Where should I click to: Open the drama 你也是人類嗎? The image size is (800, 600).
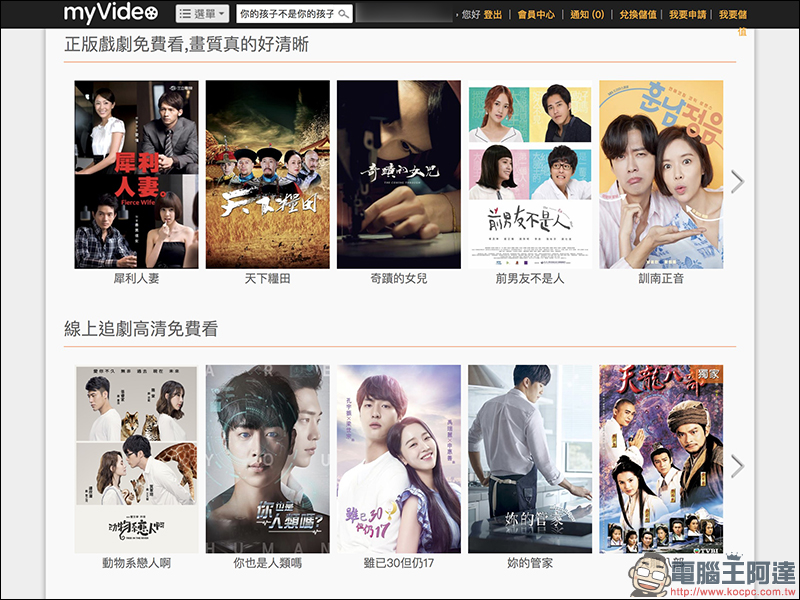[x=267, y=459]
